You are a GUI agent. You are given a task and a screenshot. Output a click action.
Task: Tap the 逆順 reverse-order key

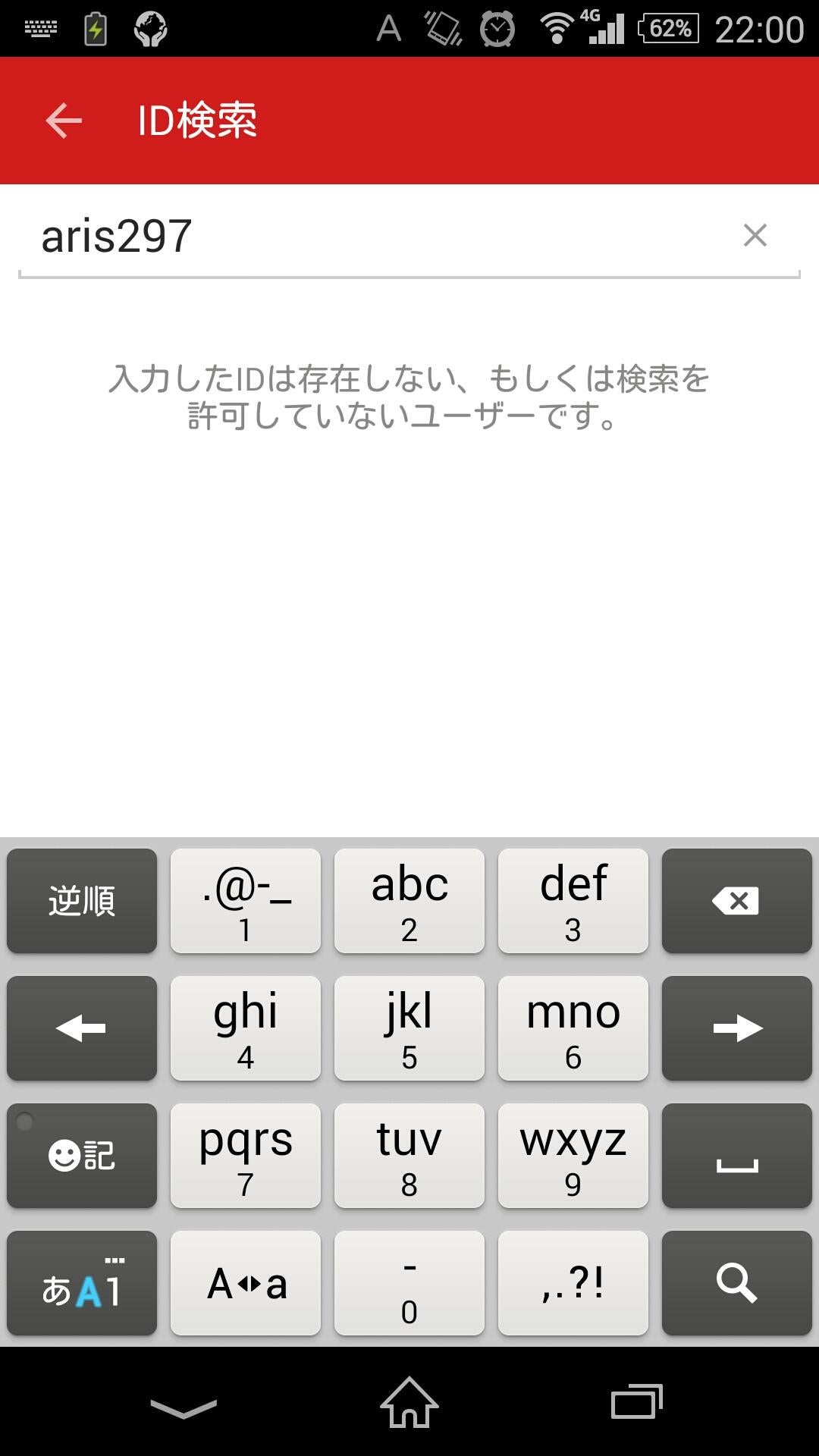click(81, 901)
